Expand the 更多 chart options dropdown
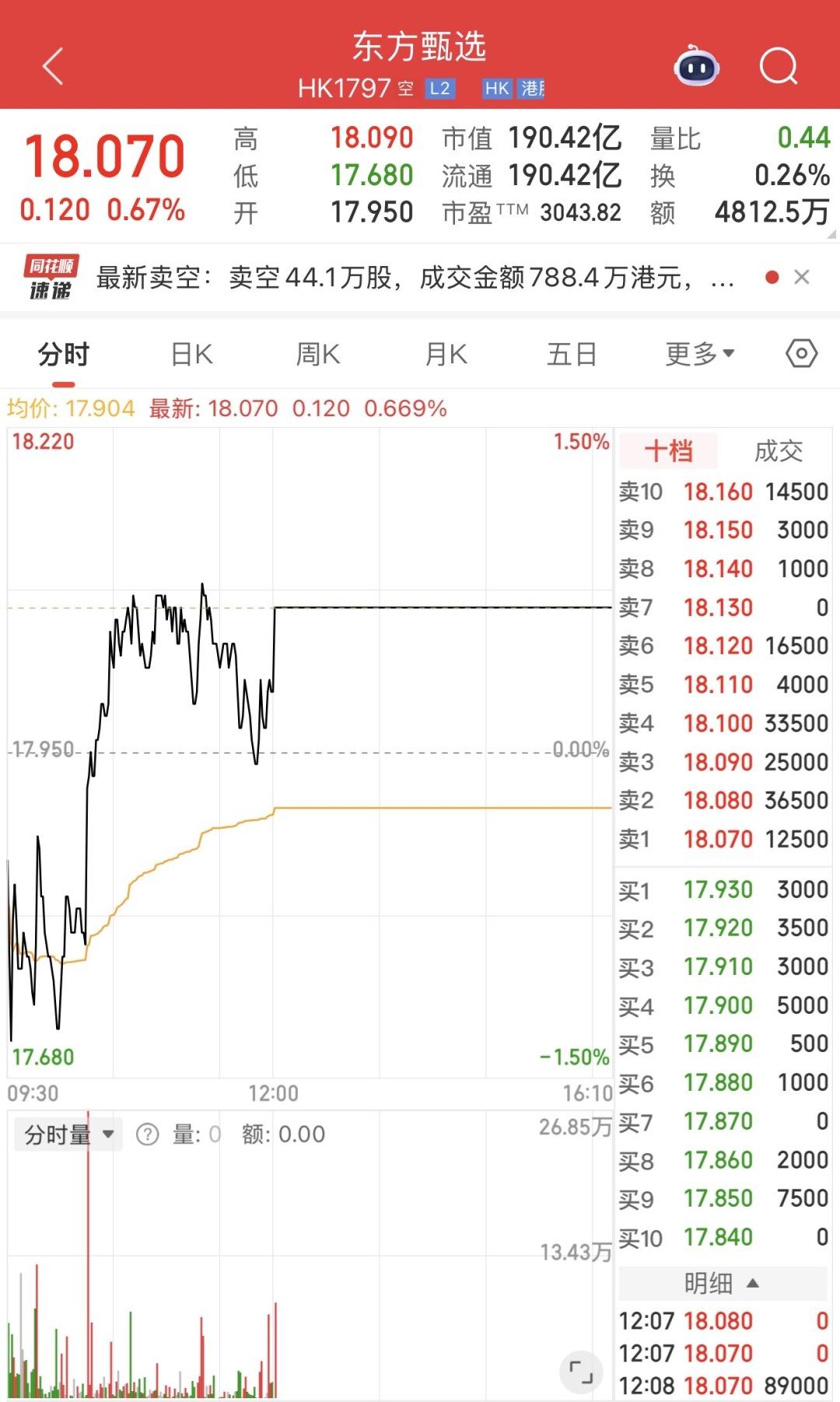This screenshot has height=1402, width=840. click(700, 355)
